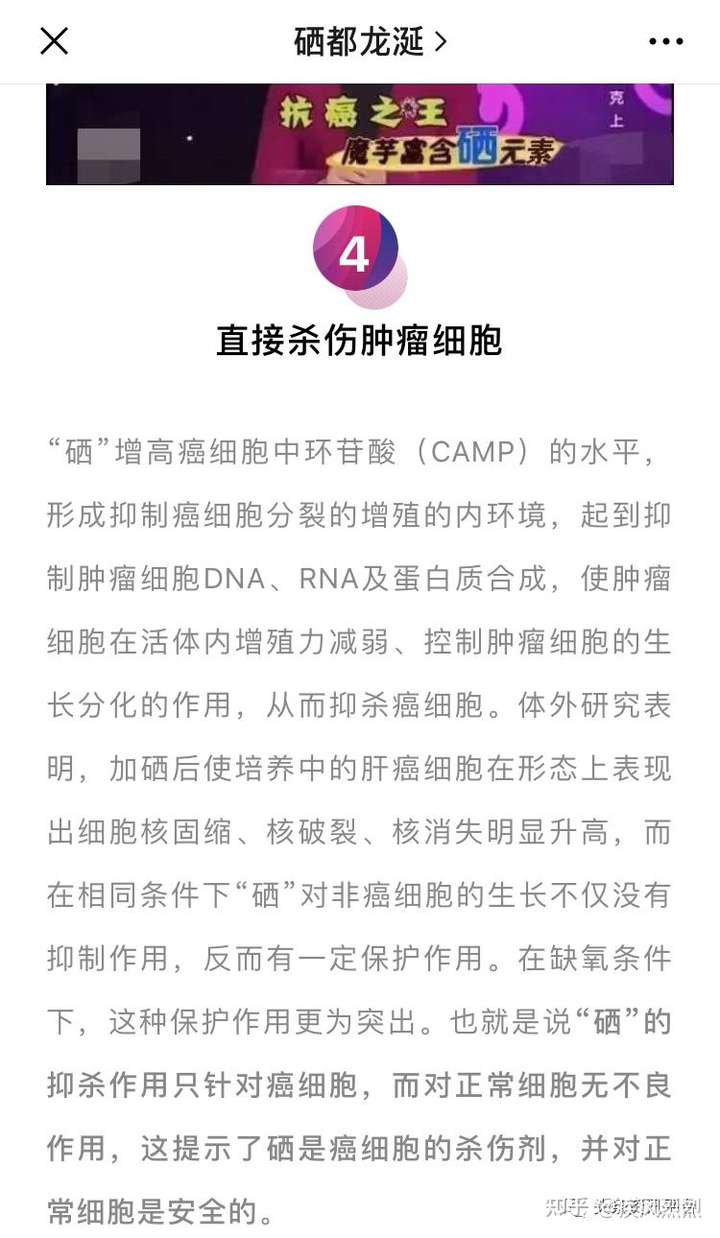The image size is (720, 1238).
Task: Open the 硒都龙涎 account page
Action: pyautogui.click(x=369, y=41)
